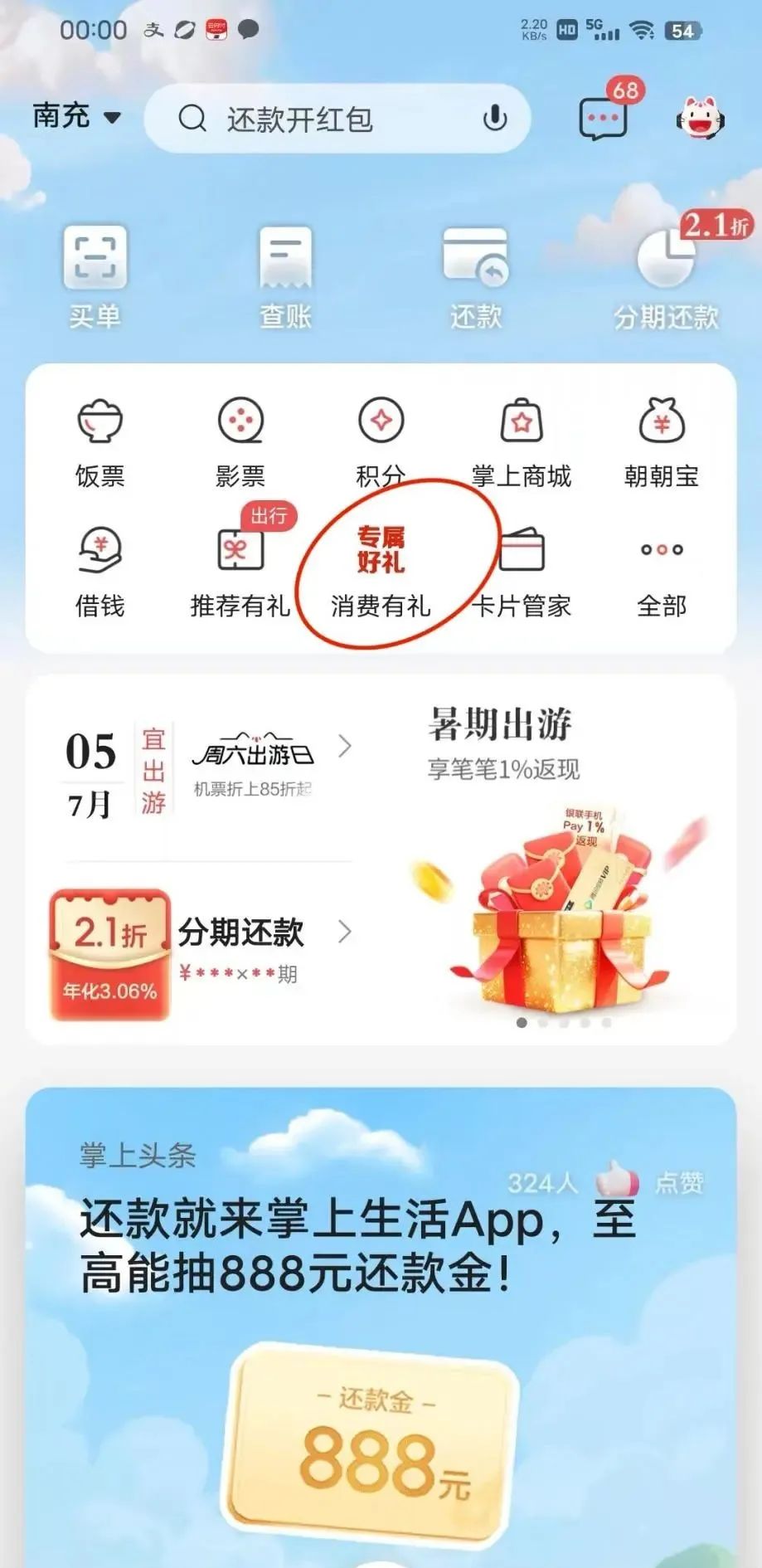Open 卡片管家 card manager
Viewport: 762px width, 1568px height.
click(521, 572)
